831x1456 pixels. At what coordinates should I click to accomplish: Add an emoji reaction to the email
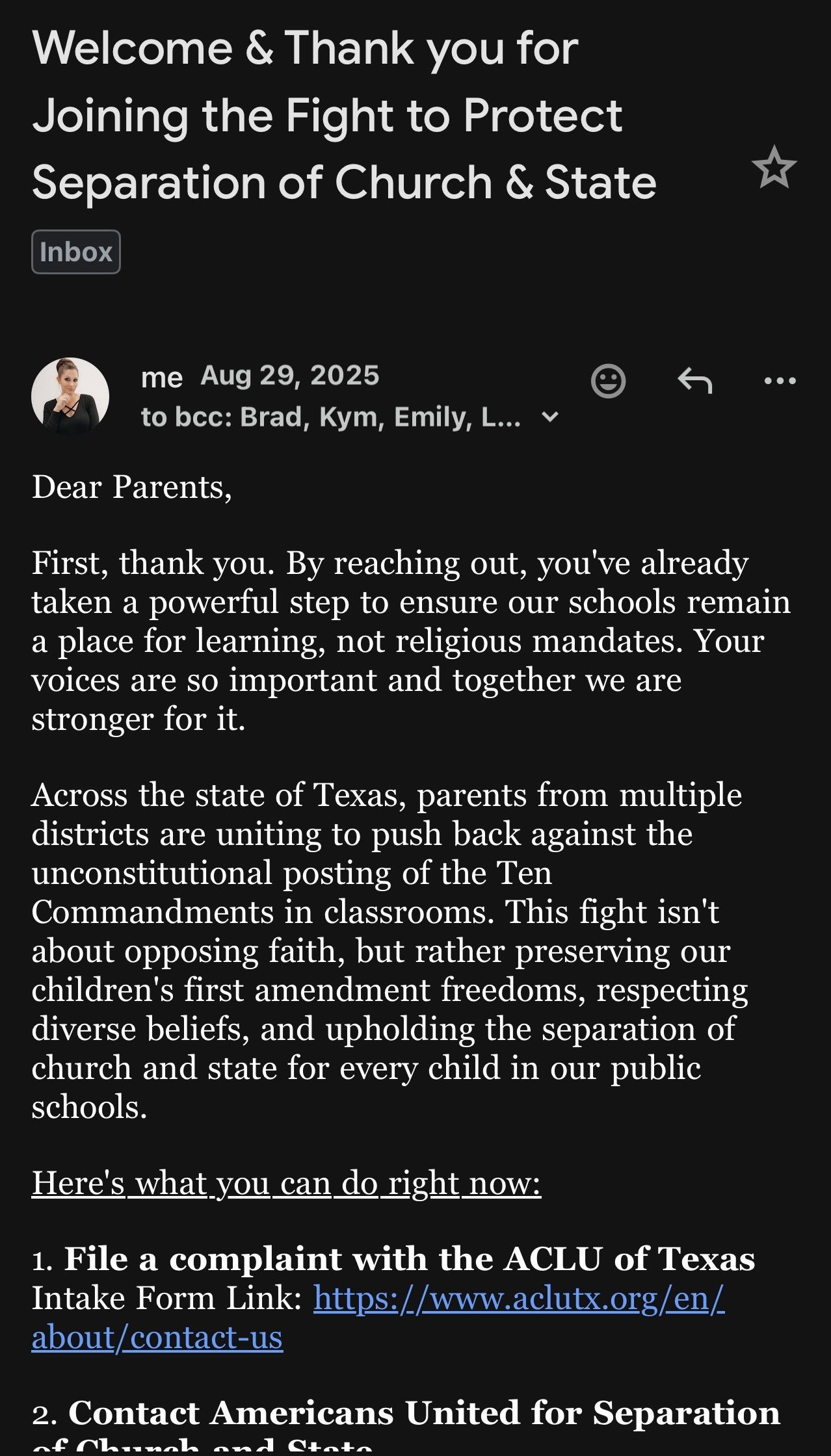[608, 381]
